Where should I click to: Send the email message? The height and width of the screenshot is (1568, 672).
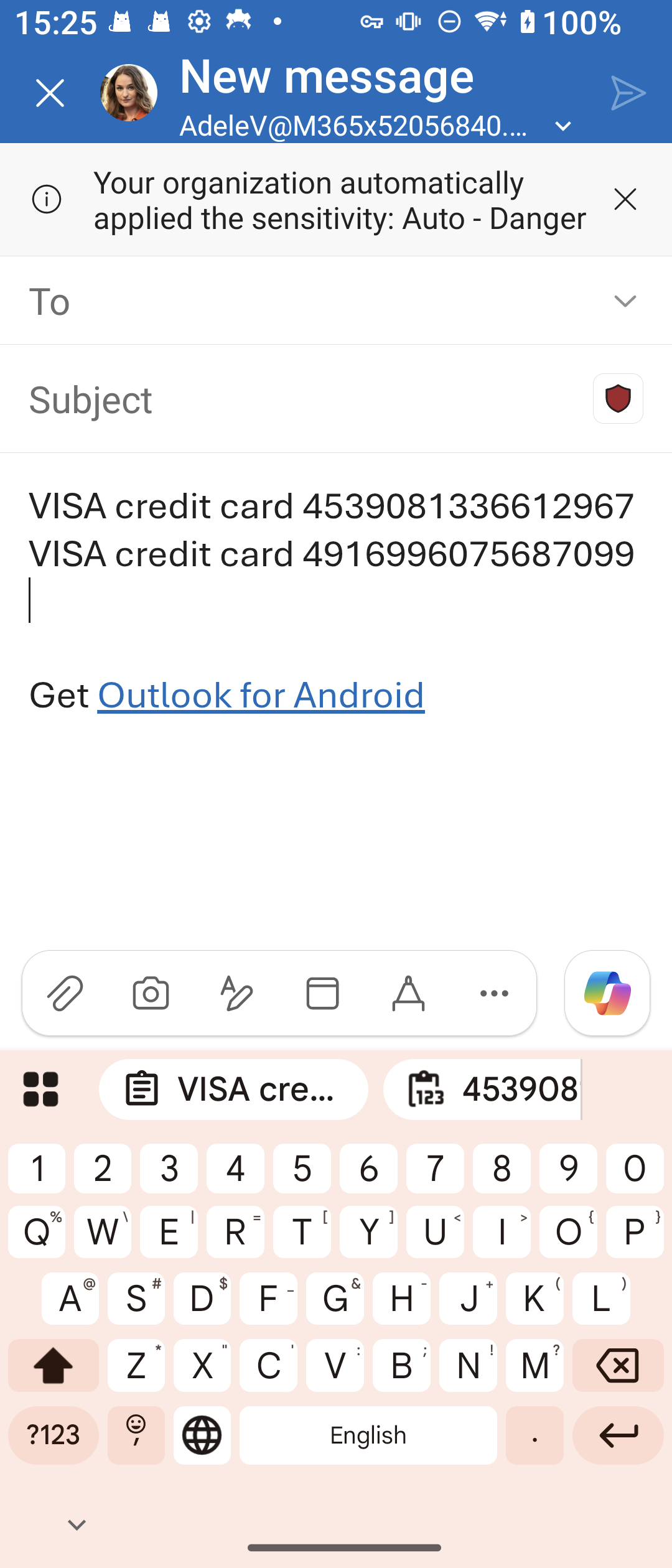point(627,93)
